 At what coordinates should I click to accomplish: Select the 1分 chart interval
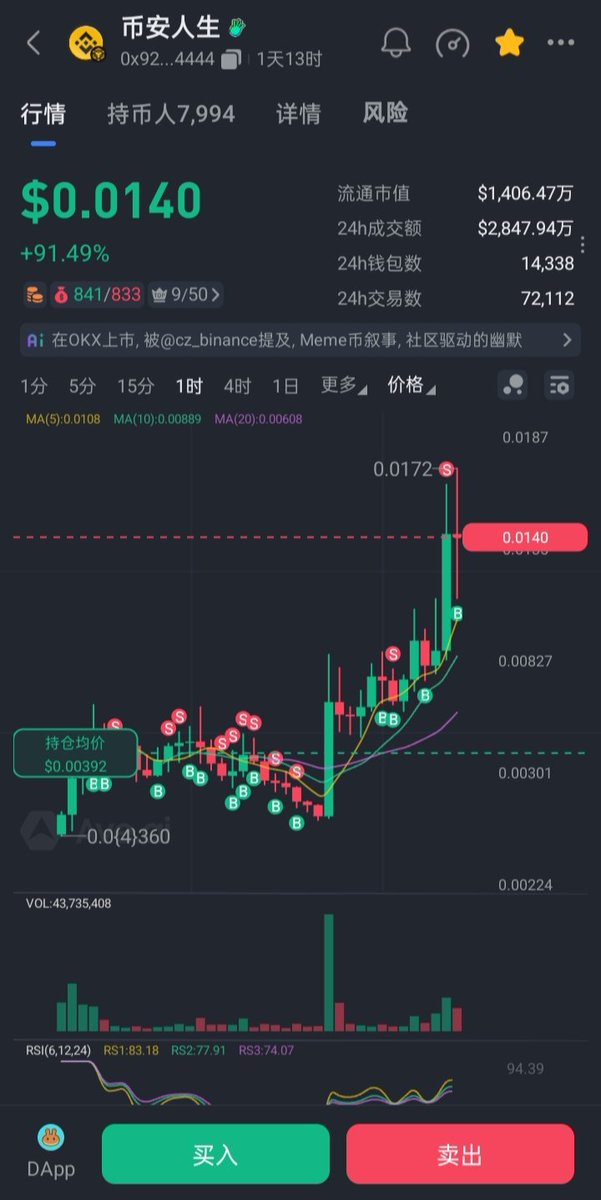point(34,386)
